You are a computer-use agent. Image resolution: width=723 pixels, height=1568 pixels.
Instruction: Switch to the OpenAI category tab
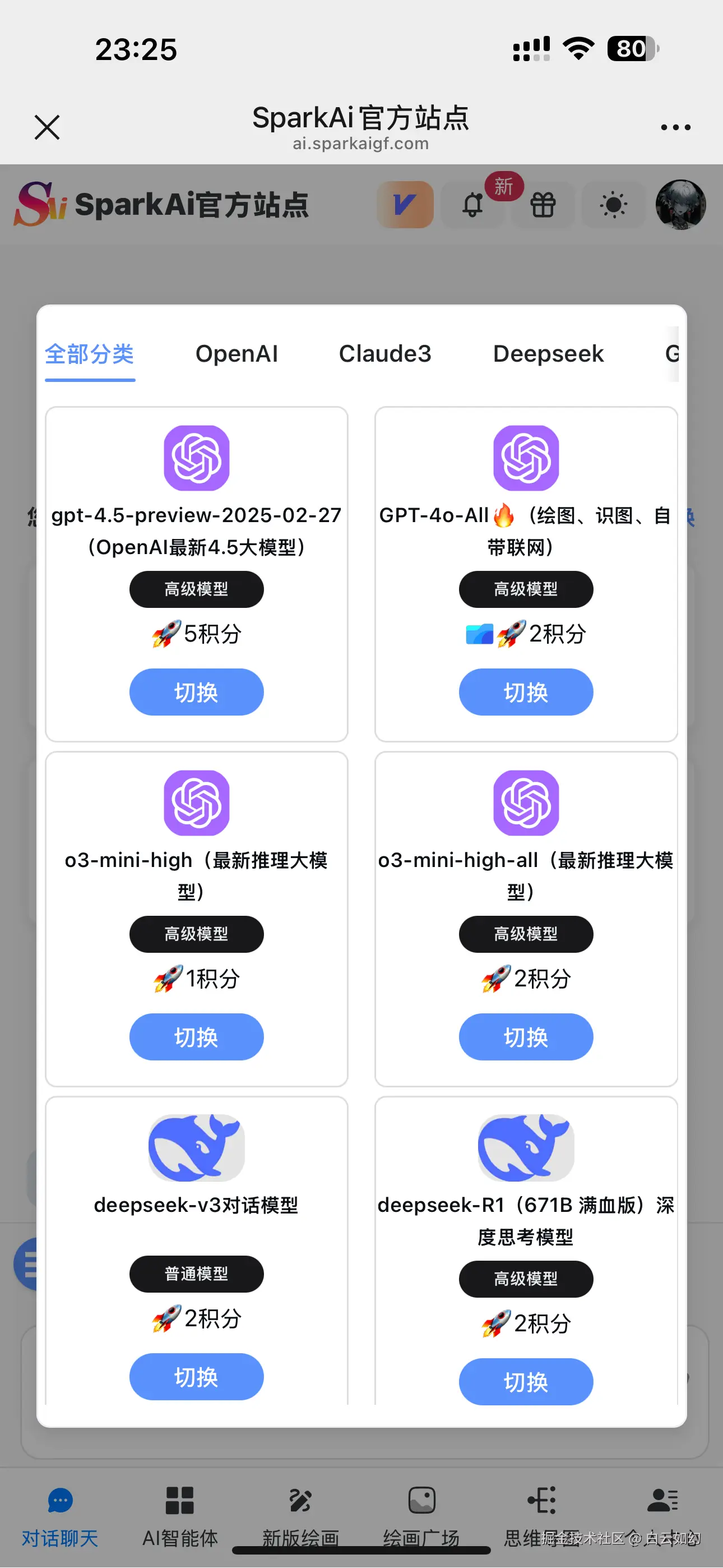(x=236, y=354)
